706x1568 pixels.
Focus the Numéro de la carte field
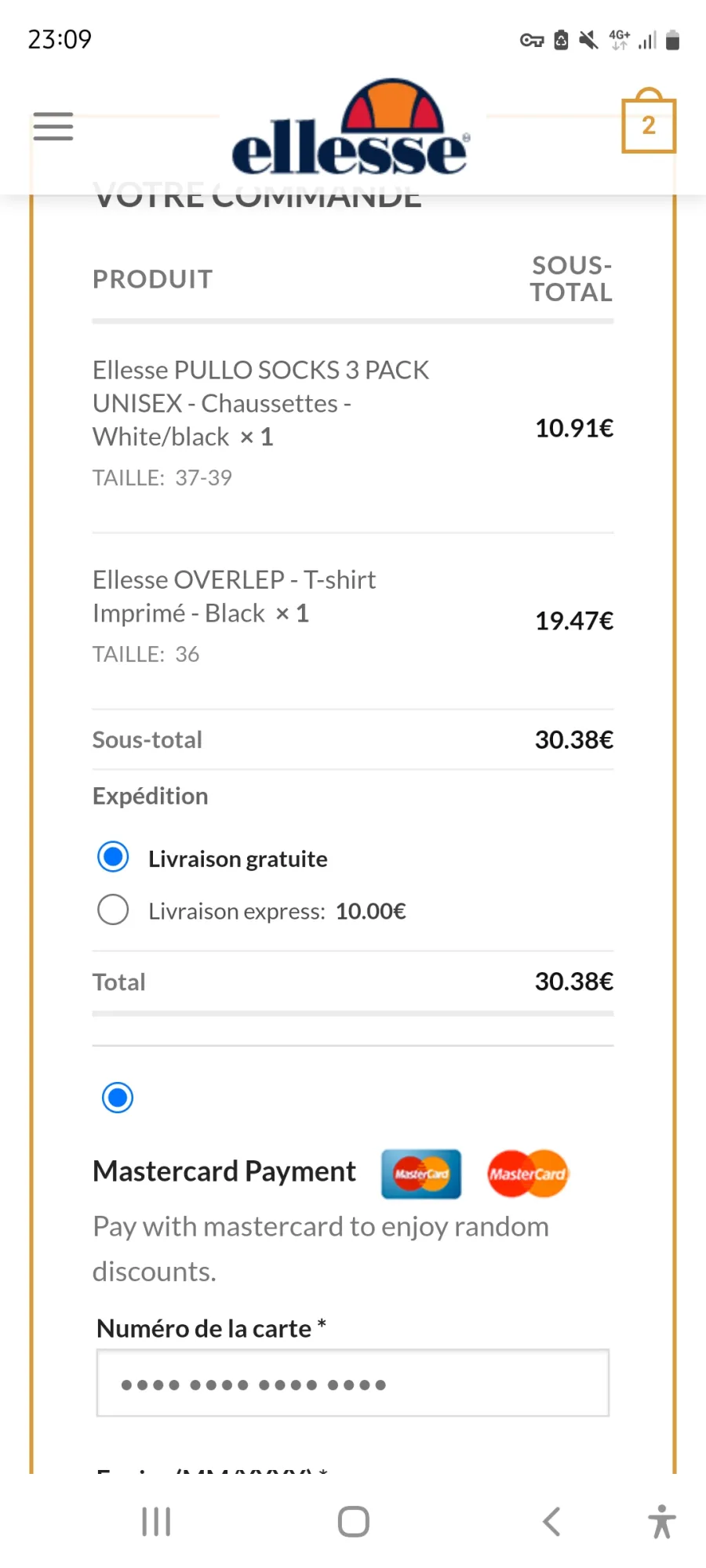pyautogui.click(x=353, y=1383)
